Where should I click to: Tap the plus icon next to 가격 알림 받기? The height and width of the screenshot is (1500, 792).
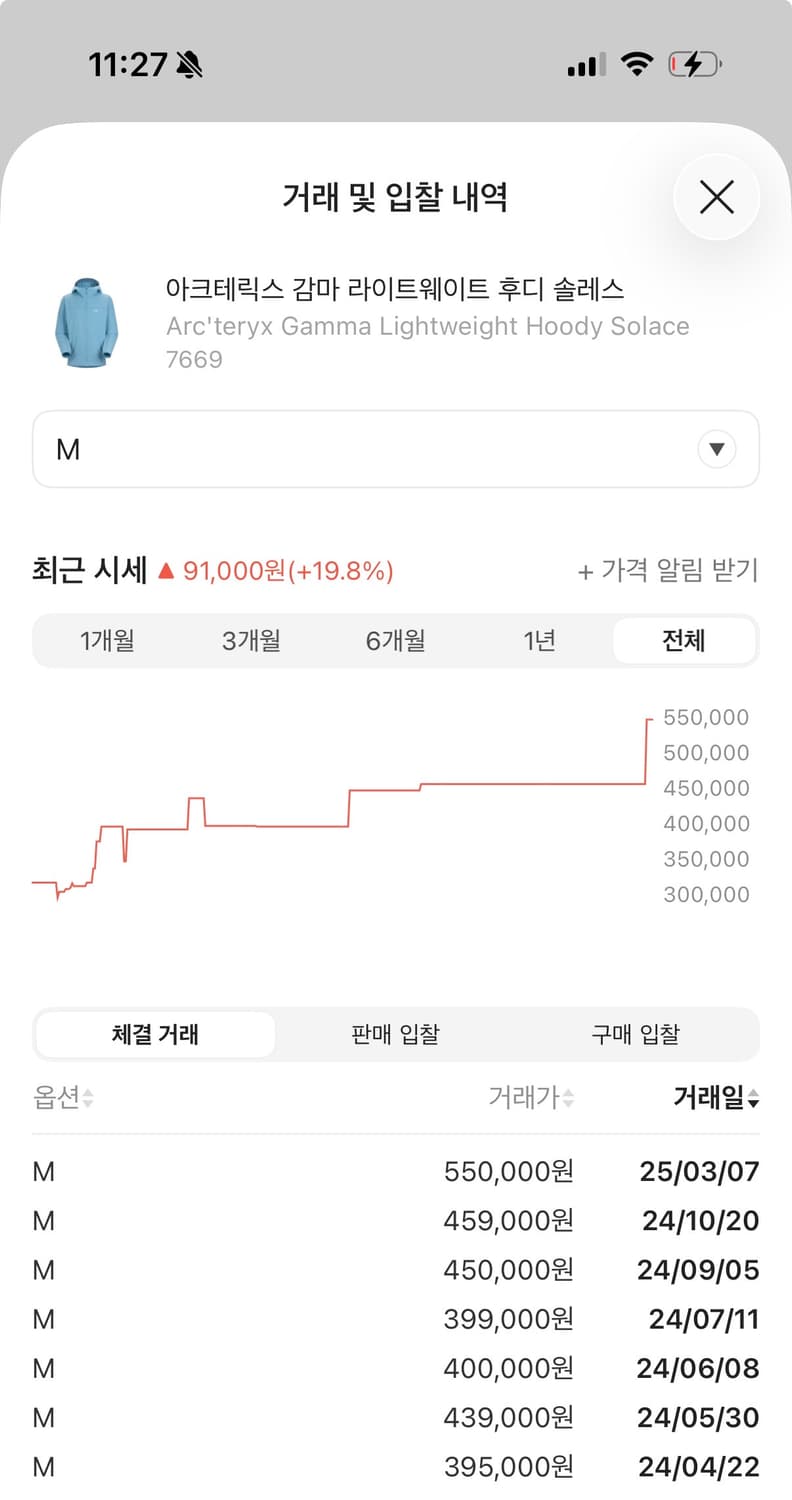click(x=583, y=570)
